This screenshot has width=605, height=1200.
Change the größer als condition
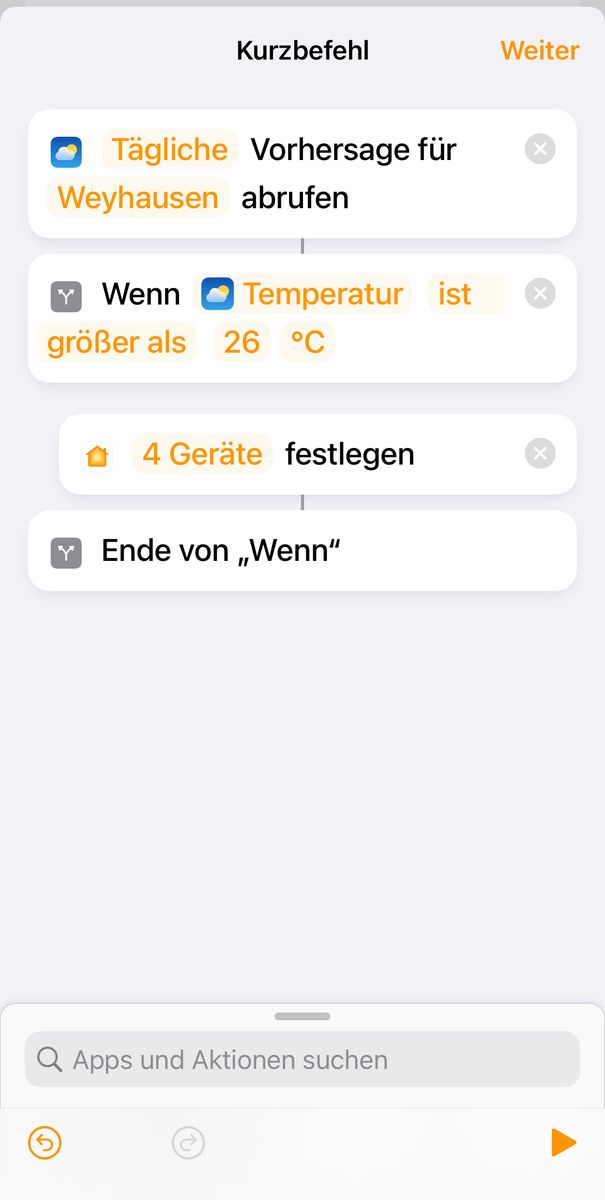pos(116,343)
